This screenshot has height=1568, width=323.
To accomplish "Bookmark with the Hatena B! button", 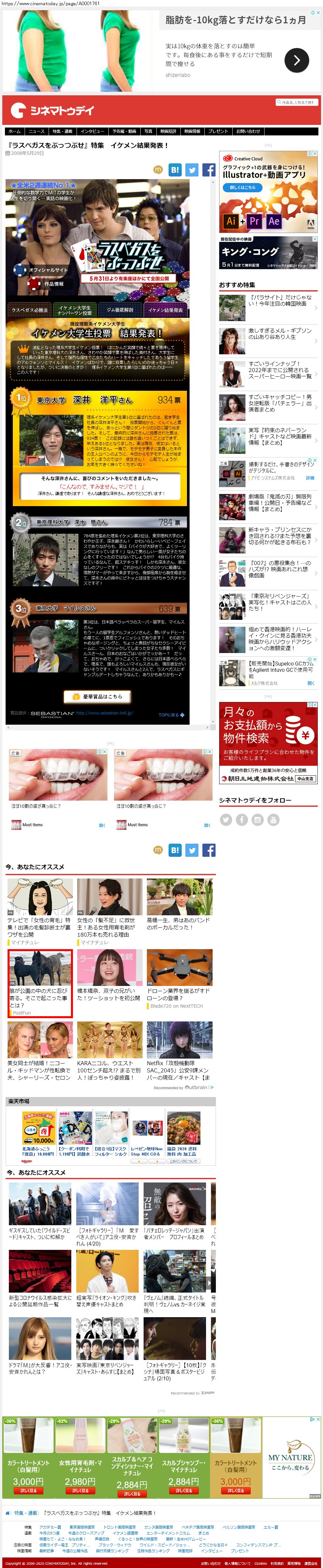I will click(x=174, y=170).
